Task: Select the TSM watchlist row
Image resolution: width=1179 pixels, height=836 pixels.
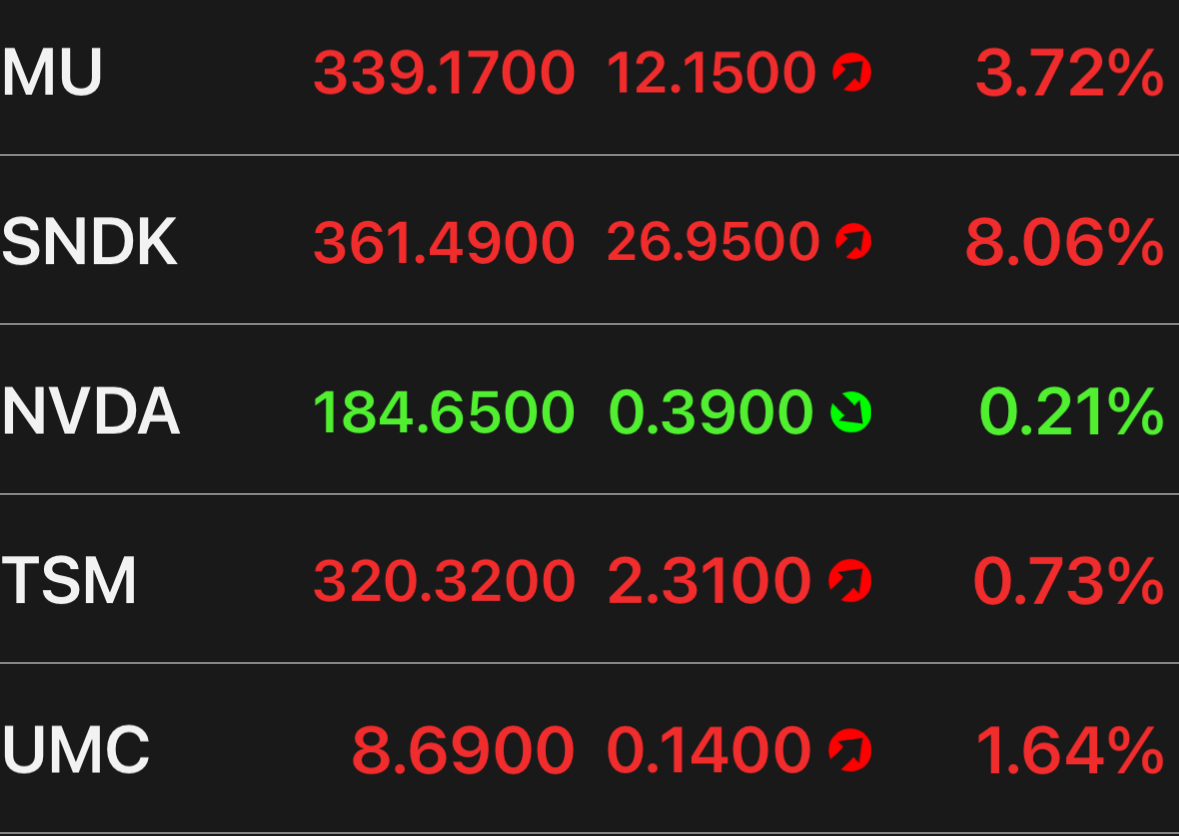Action: (590, 579)
